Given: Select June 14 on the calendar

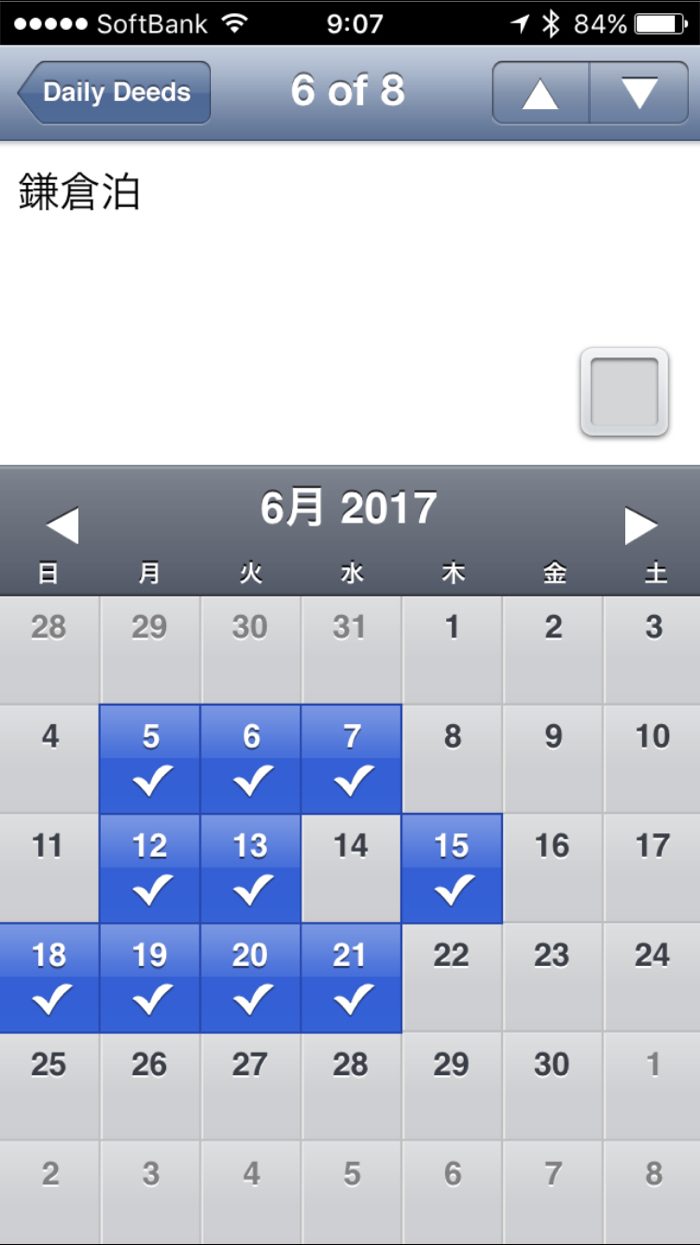Looking at the screenshot, I should tap(351, 868).
